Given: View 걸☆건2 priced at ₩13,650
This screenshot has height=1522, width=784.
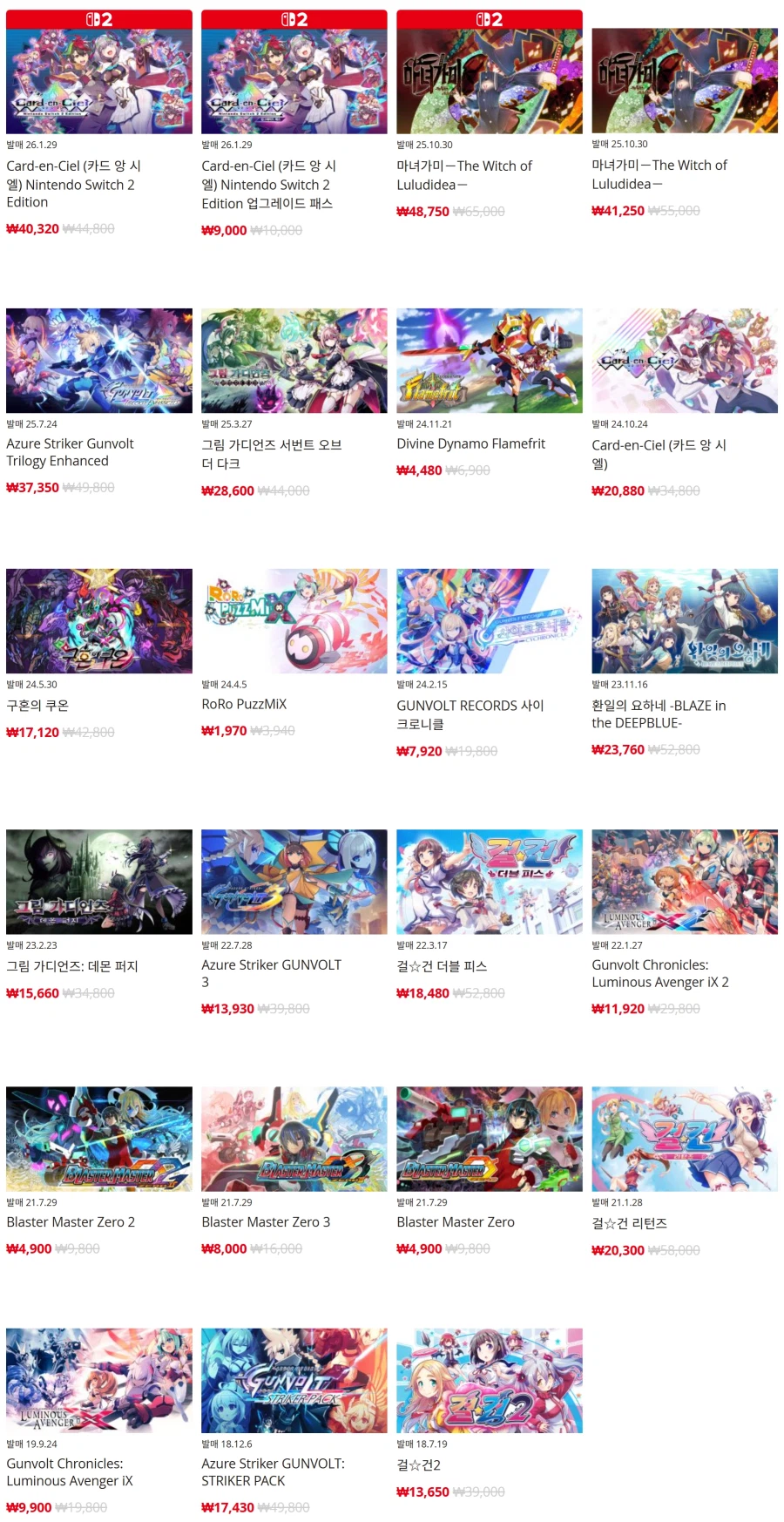Looking at the screenshot, I should (489, 1380).
